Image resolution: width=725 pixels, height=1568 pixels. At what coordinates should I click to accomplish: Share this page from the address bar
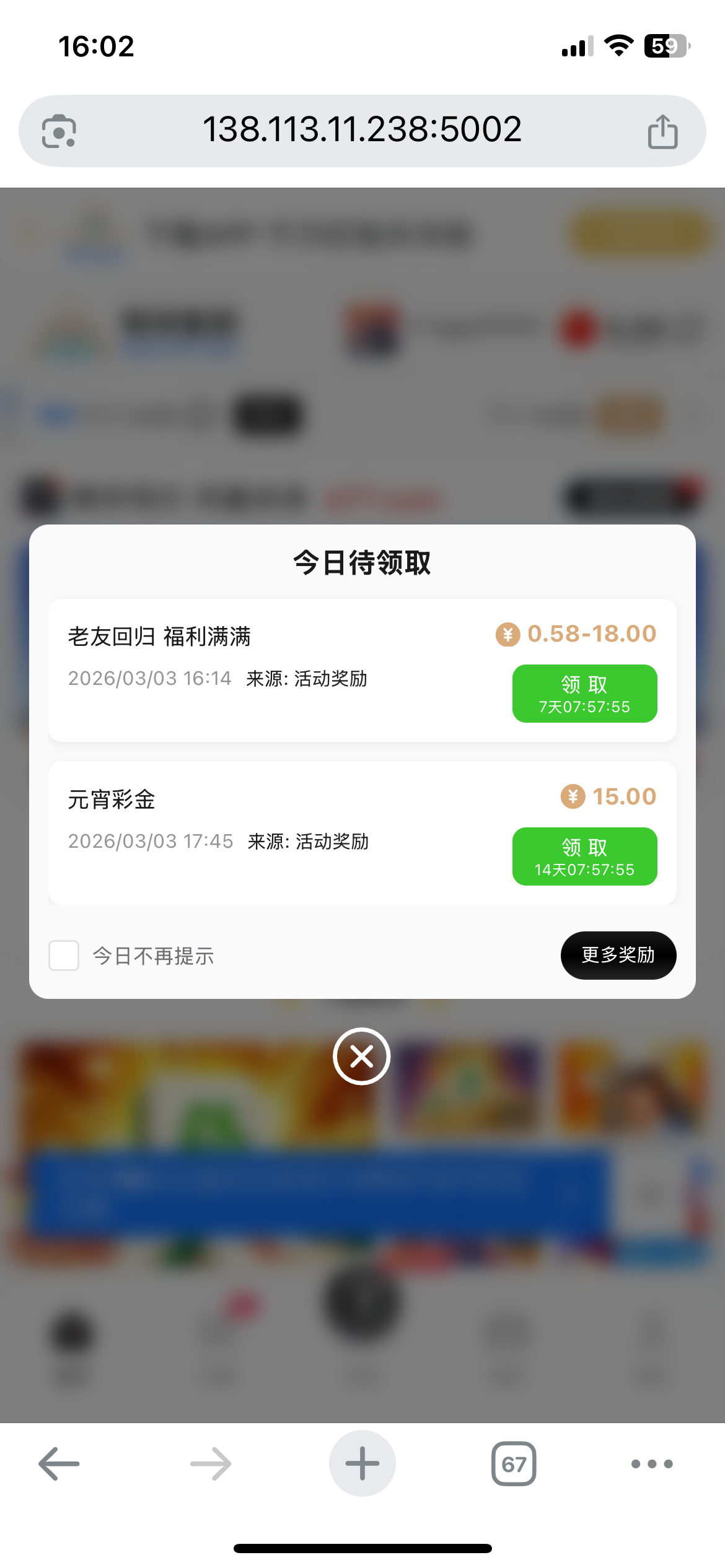662,131
